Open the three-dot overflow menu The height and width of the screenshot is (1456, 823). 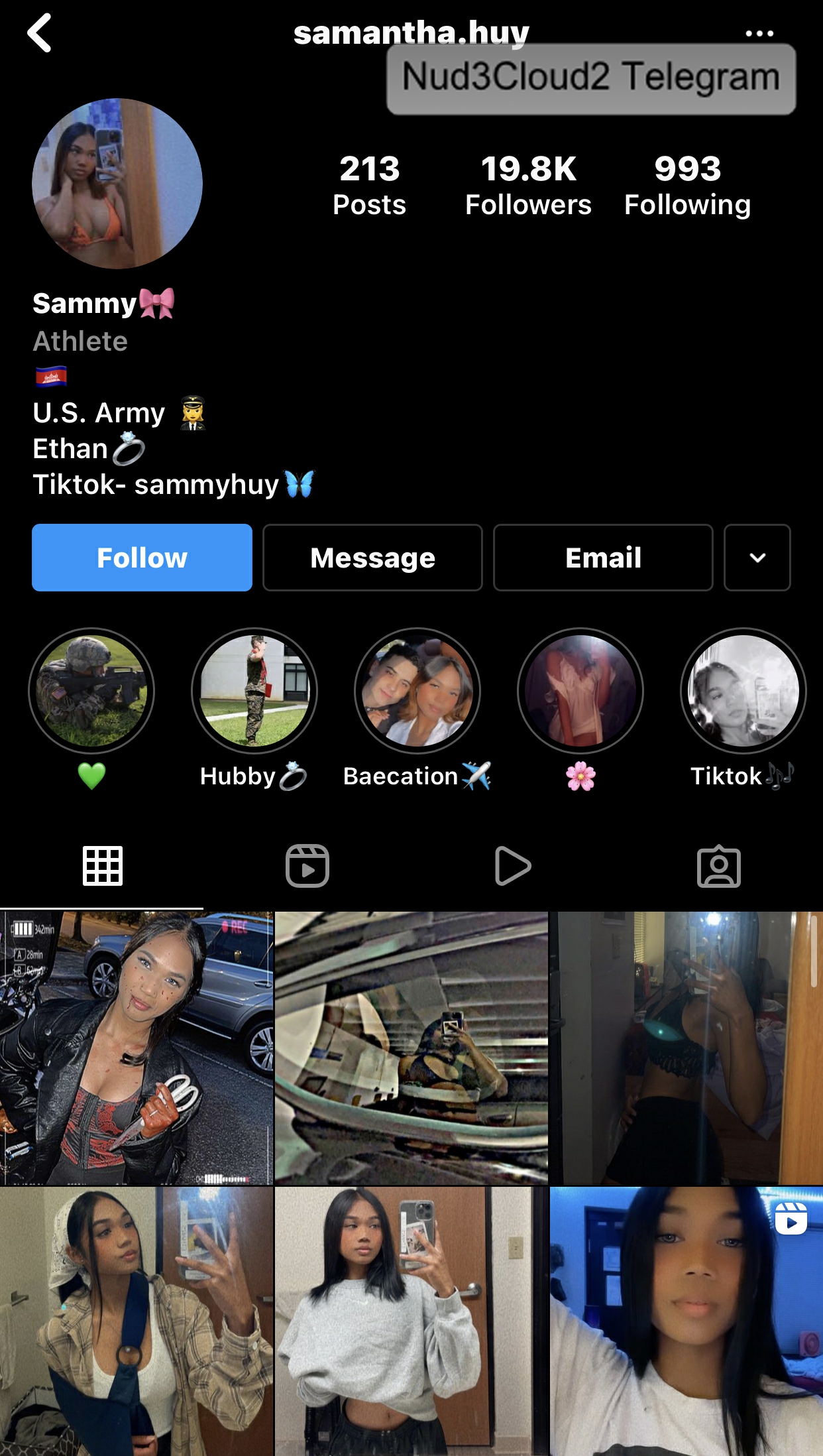pyautogui.click(x=759, y=33)
